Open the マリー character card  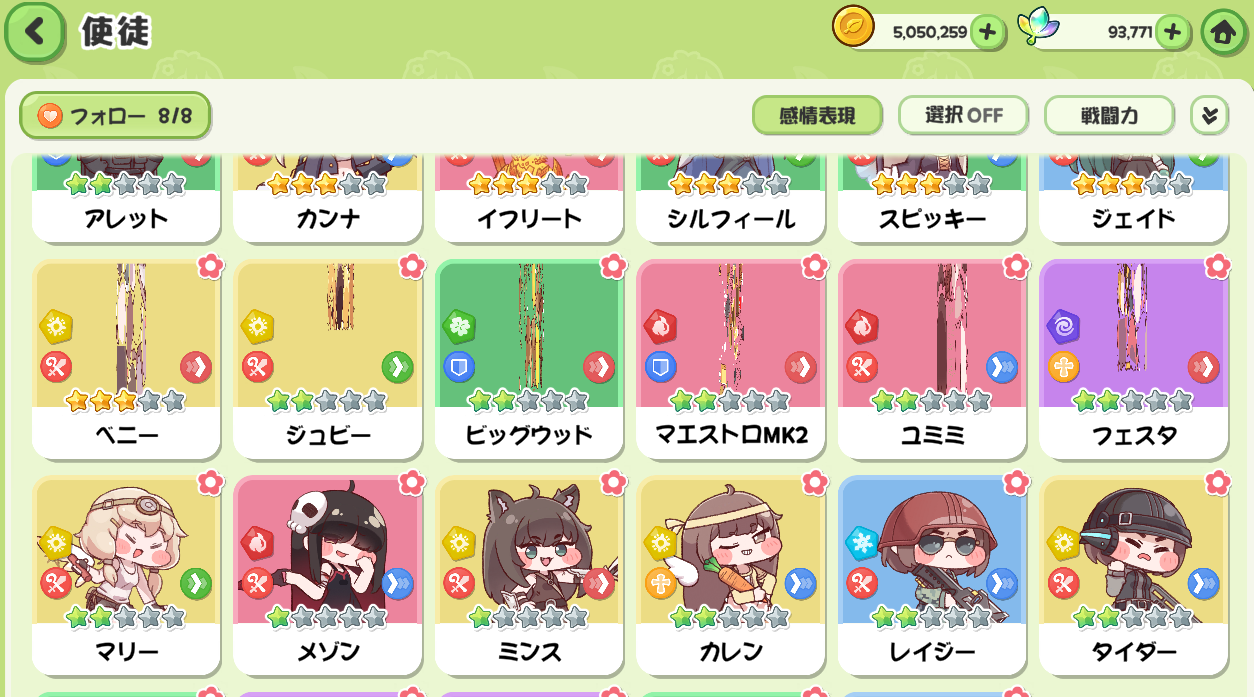pos(126,576)
